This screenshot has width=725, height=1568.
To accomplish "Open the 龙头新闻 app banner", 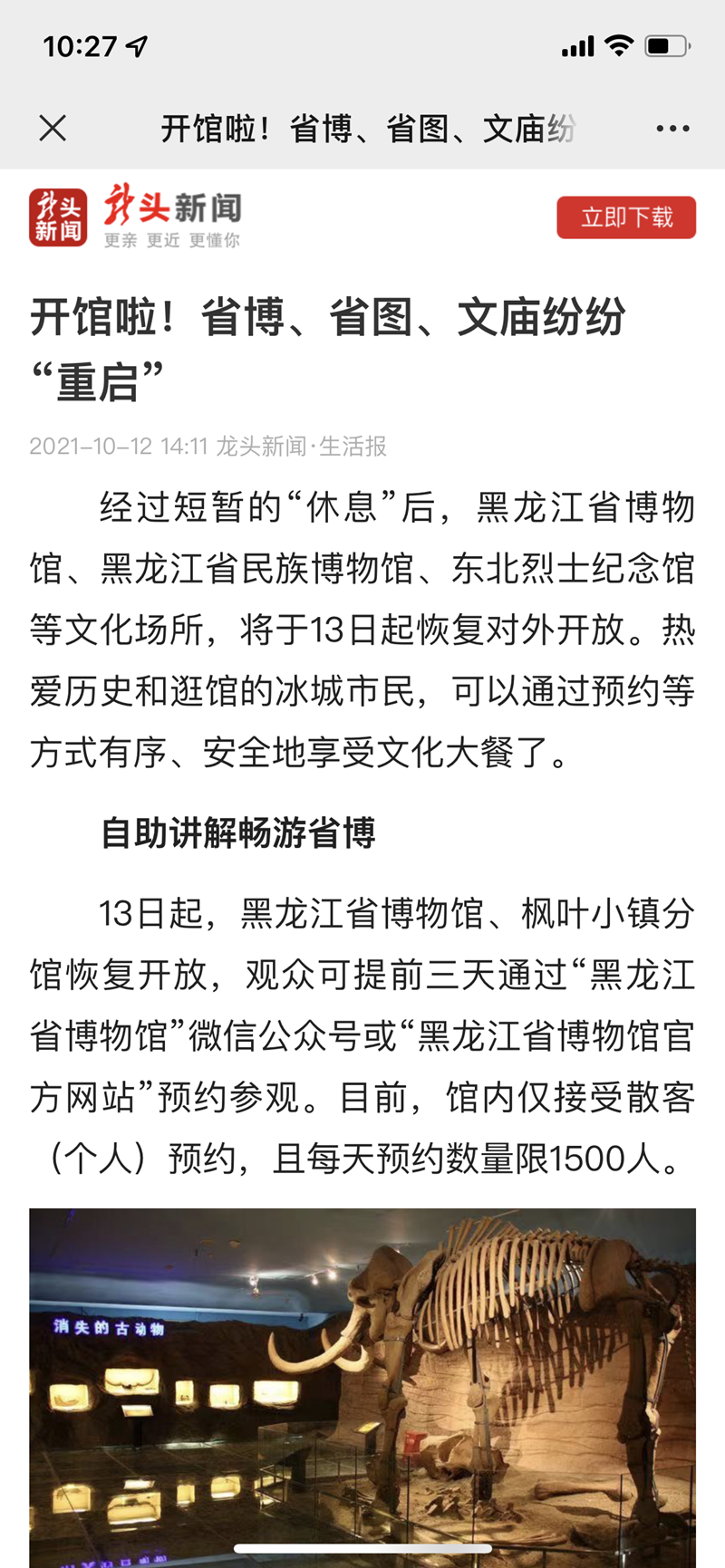I will pyautogui.click(x=136, y=217).
